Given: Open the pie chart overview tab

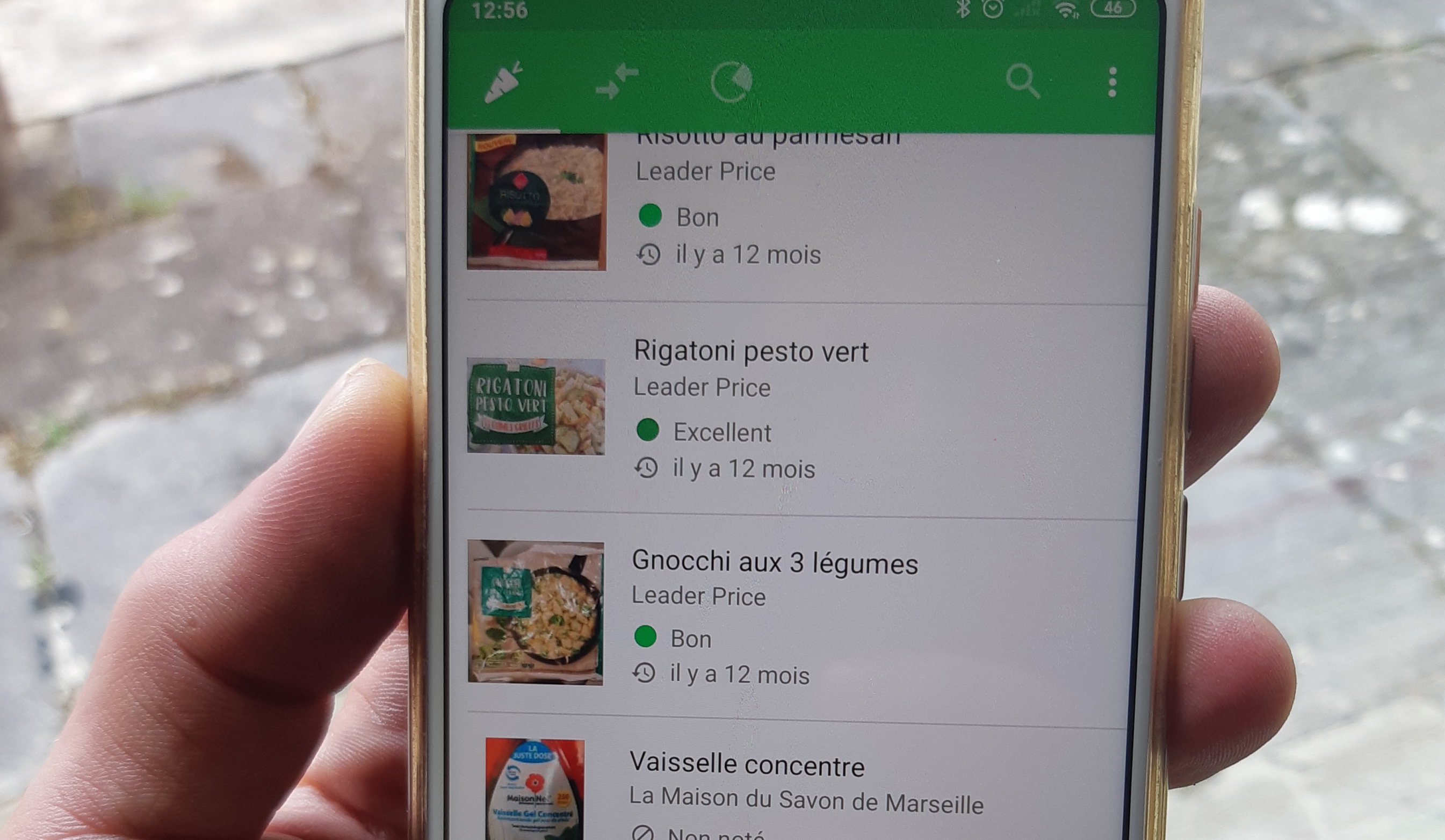Looking at the screenshot, I should 732,82.
